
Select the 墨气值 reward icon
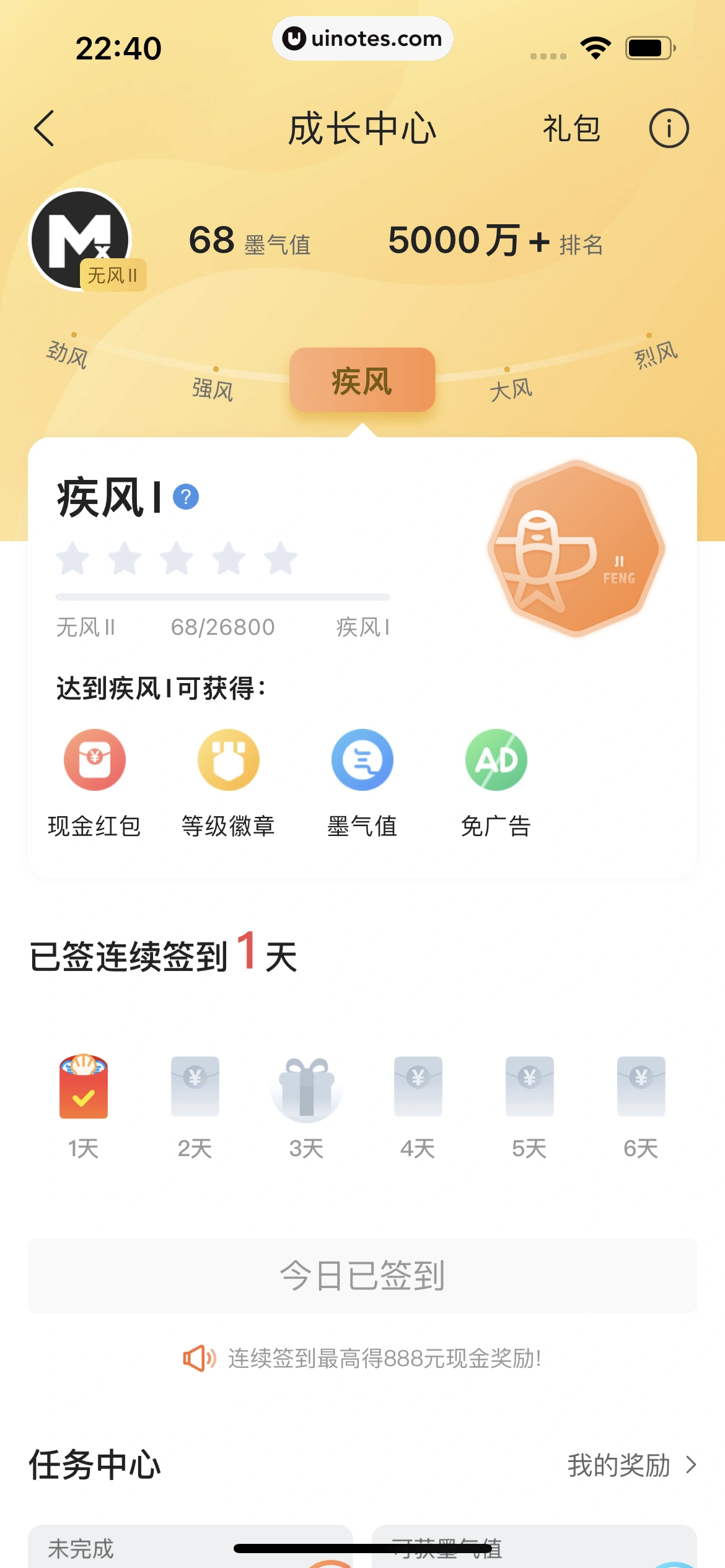pyautogui.click(x=362, y=760)
